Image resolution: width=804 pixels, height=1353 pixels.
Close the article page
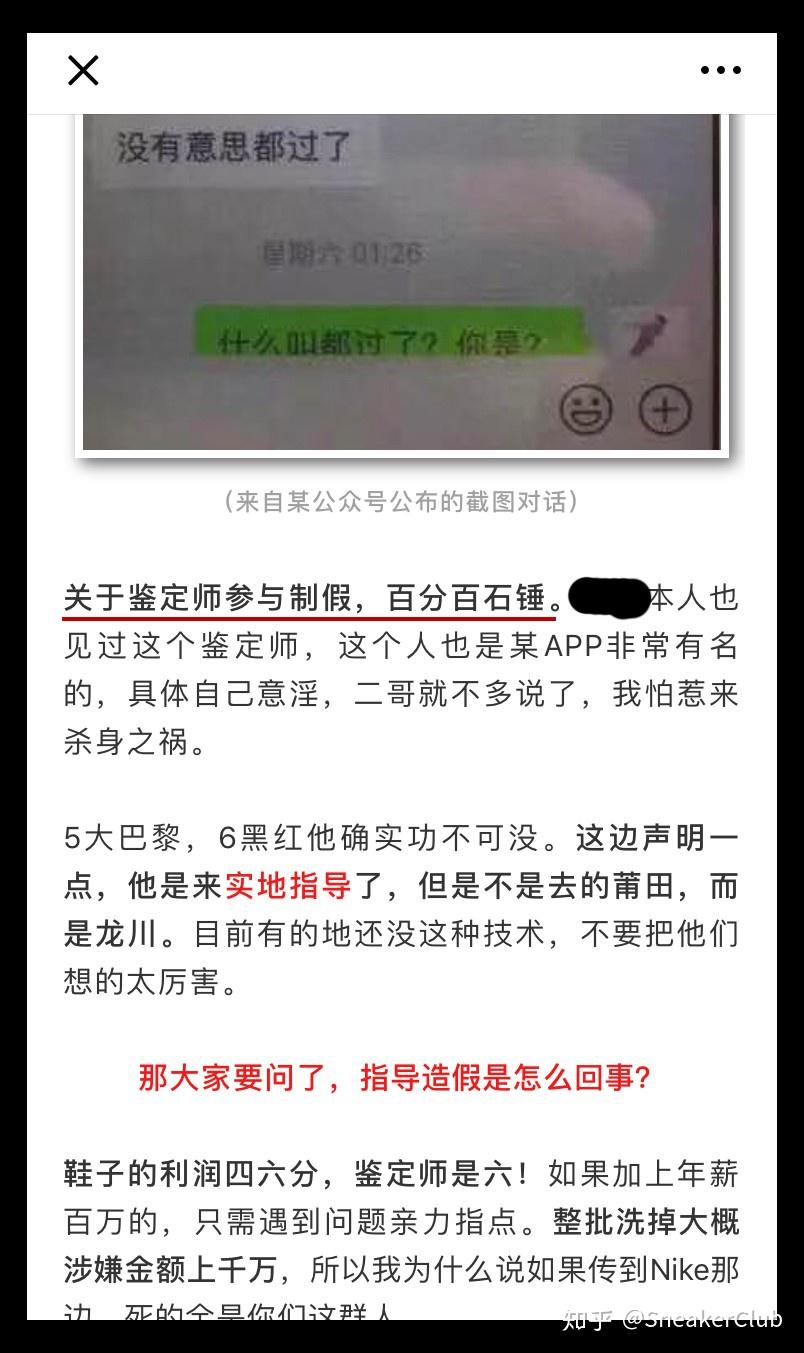click(83, 71)
